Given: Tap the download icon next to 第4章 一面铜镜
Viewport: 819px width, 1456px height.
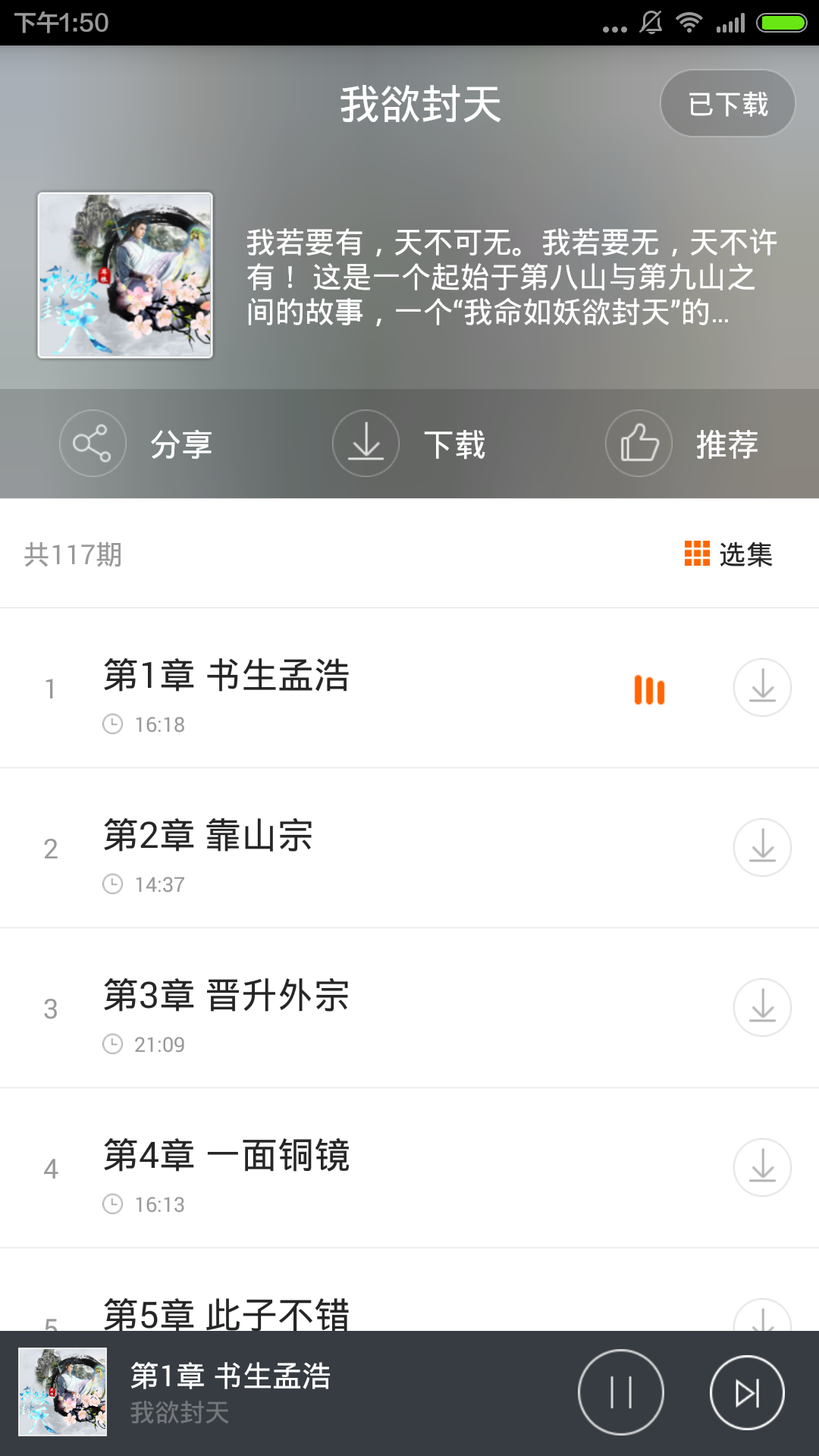Looking at the screenshot, I should tap(761, 1167).
